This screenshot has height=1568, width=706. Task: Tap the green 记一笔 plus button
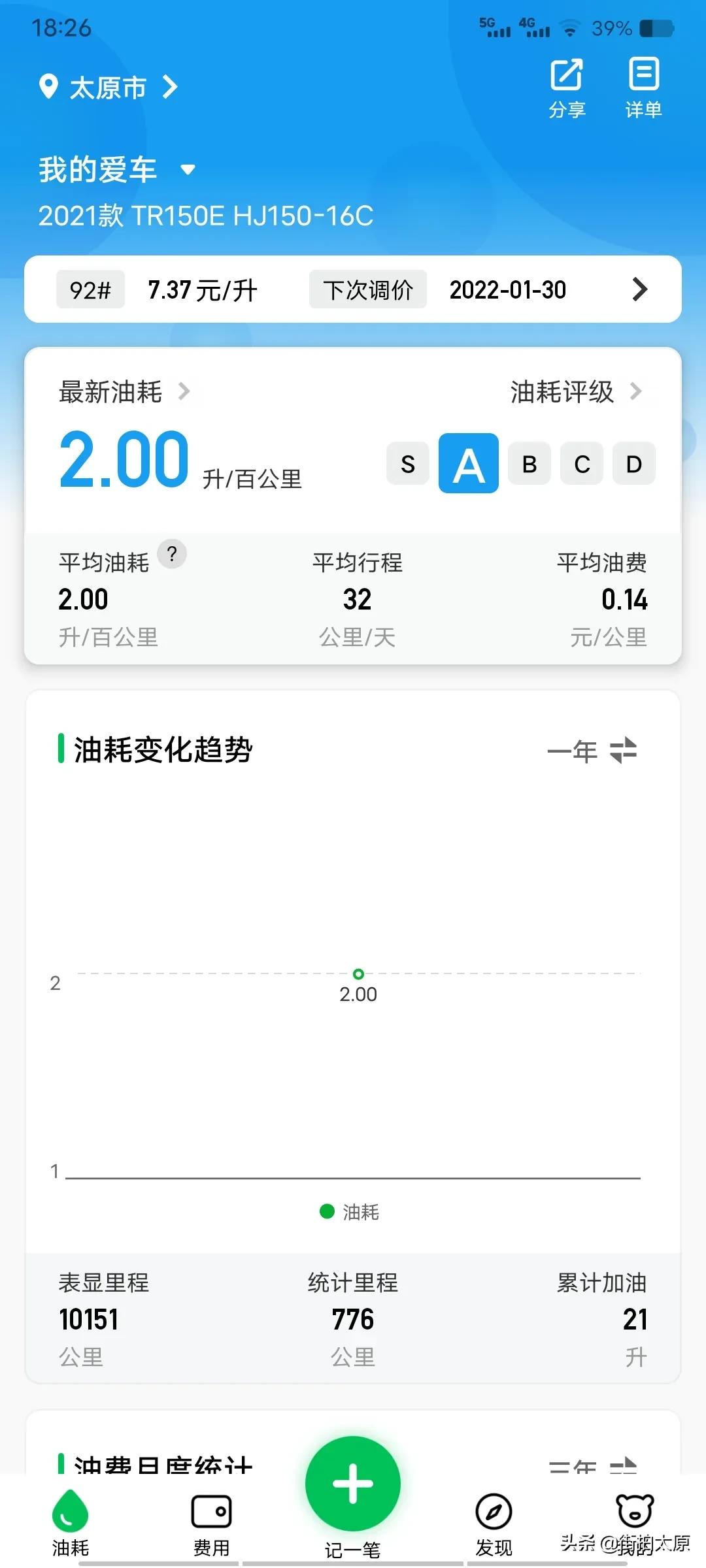[352, 1483]
